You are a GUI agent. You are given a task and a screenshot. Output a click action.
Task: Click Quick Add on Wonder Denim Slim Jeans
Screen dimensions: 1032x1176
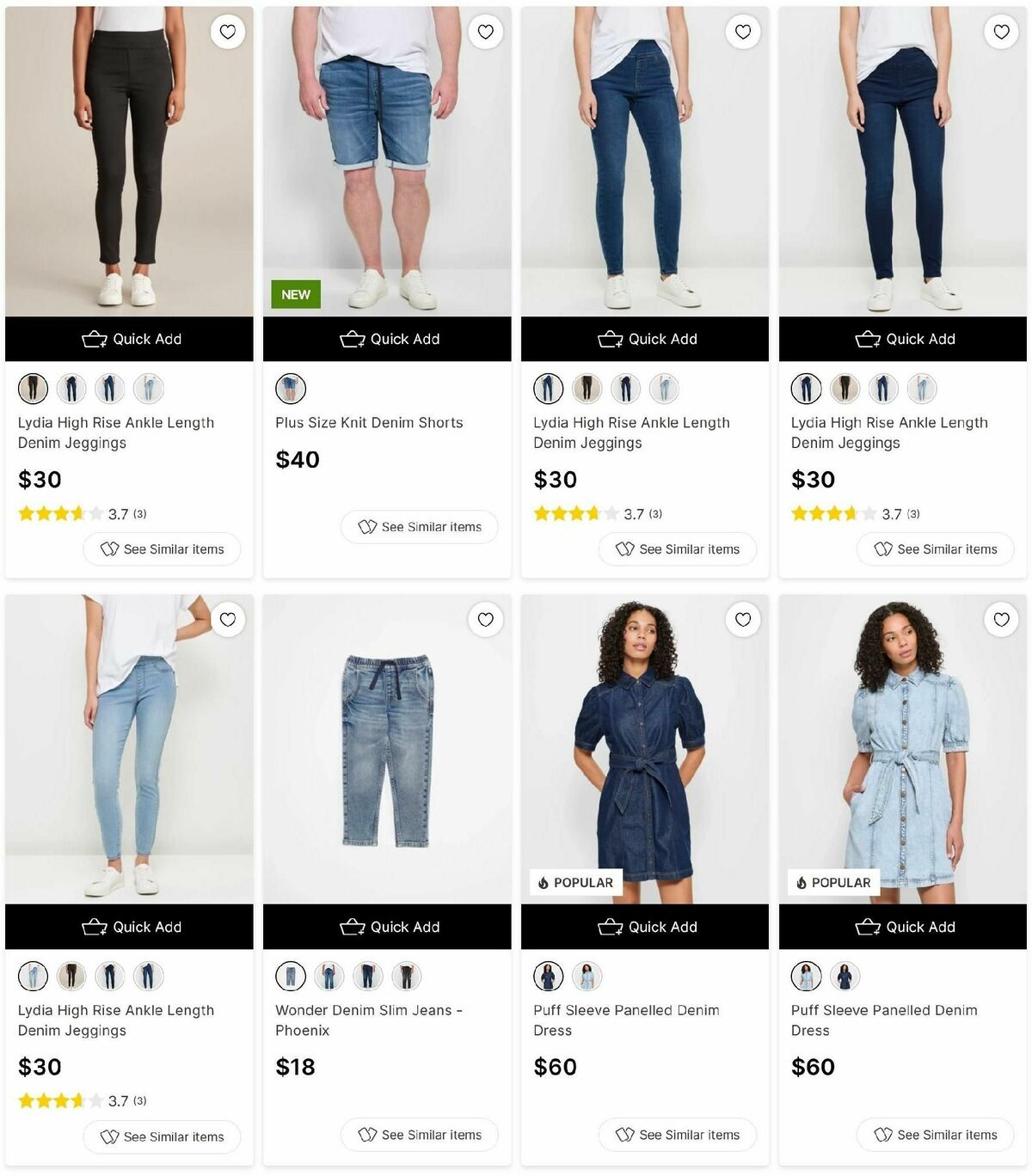tap(387, 927)
